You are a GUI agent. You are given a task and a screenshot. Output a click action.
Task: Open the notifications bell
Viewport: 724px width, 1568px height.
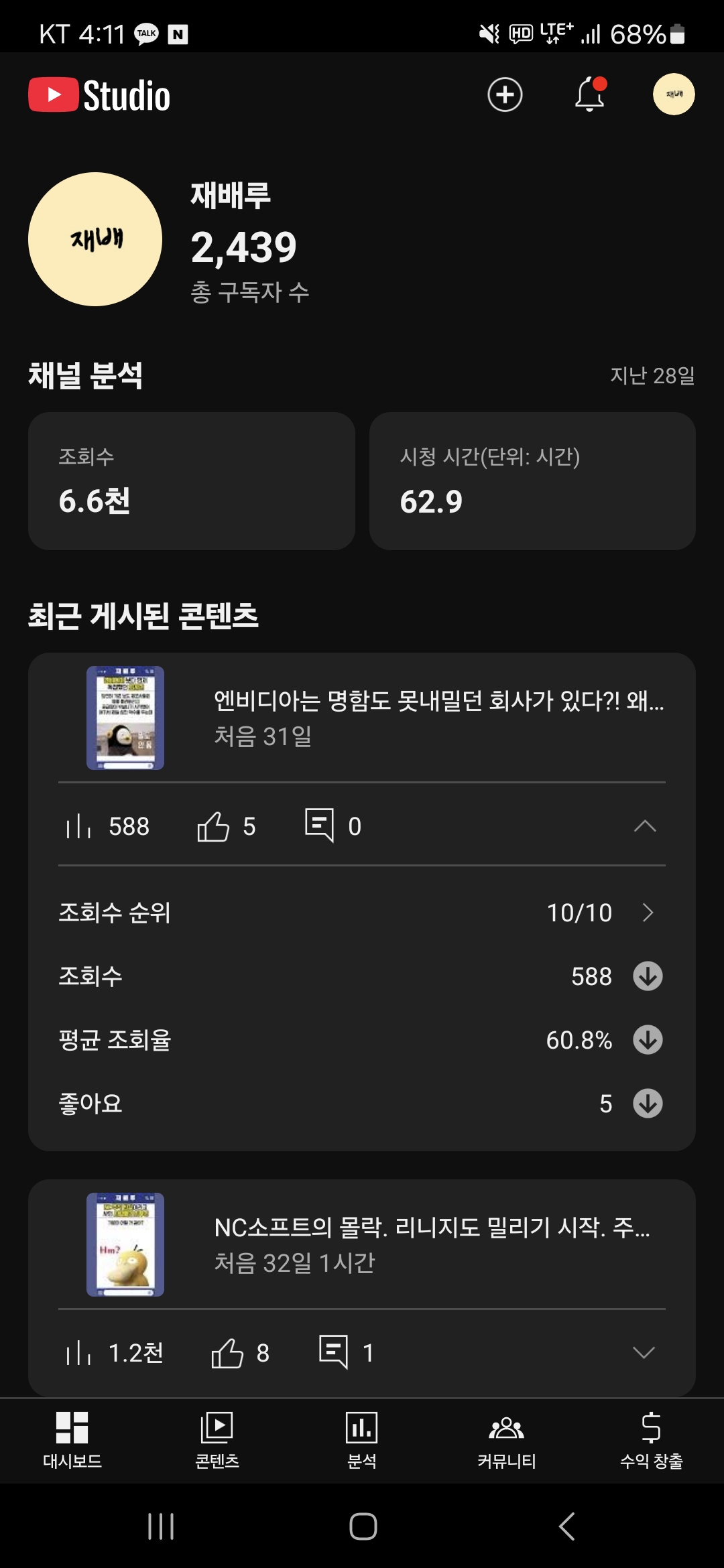[590, 94]
